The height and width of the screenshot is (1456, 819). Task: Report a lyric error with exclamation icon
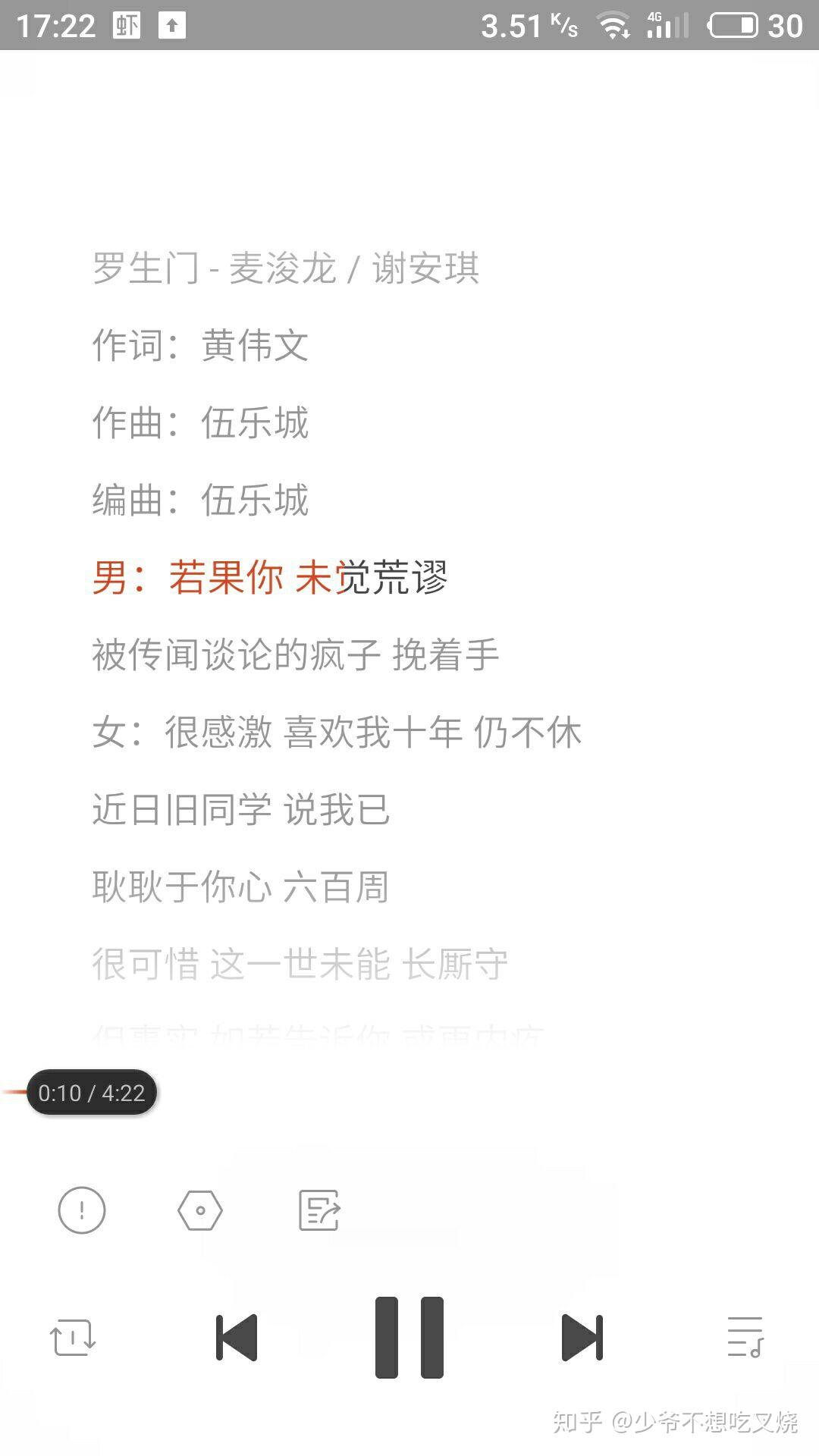82,1210
